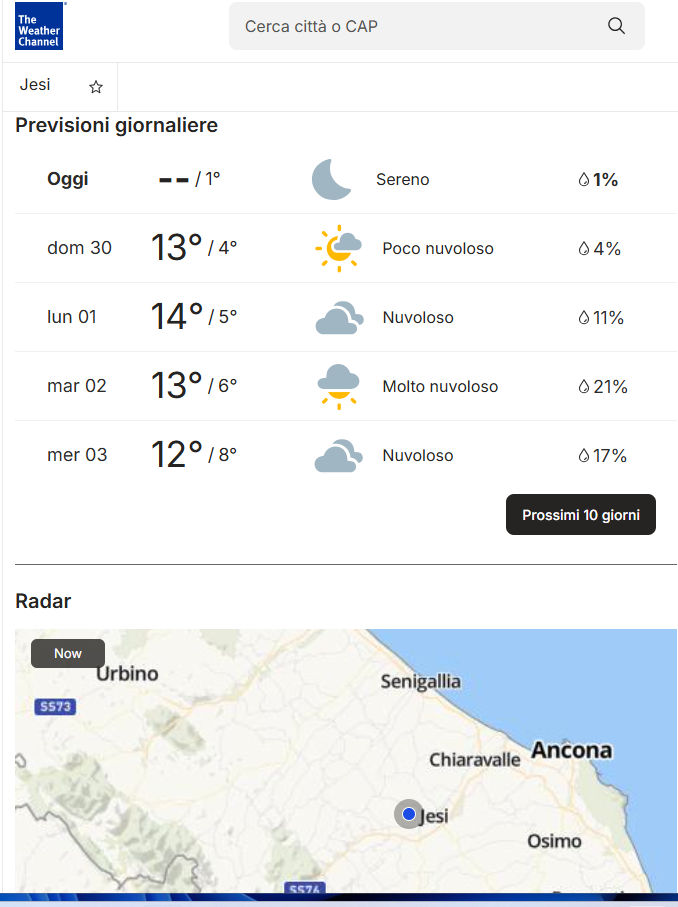
Task: Open mer 03 forecast details
Action: pos(340,455)
